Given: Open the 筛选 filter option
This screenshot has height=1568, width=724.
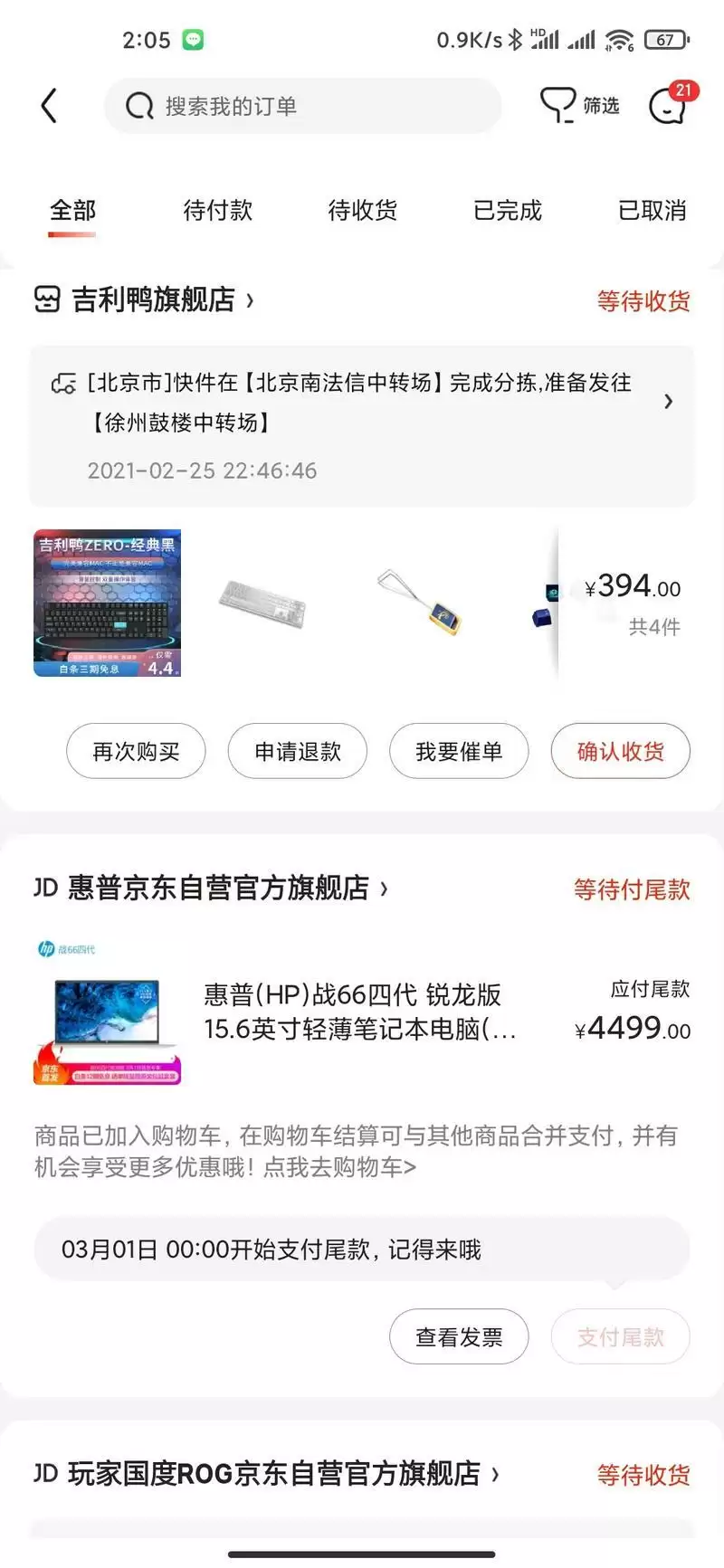Looking at the screenshot, I should click(x=580, y=106).
